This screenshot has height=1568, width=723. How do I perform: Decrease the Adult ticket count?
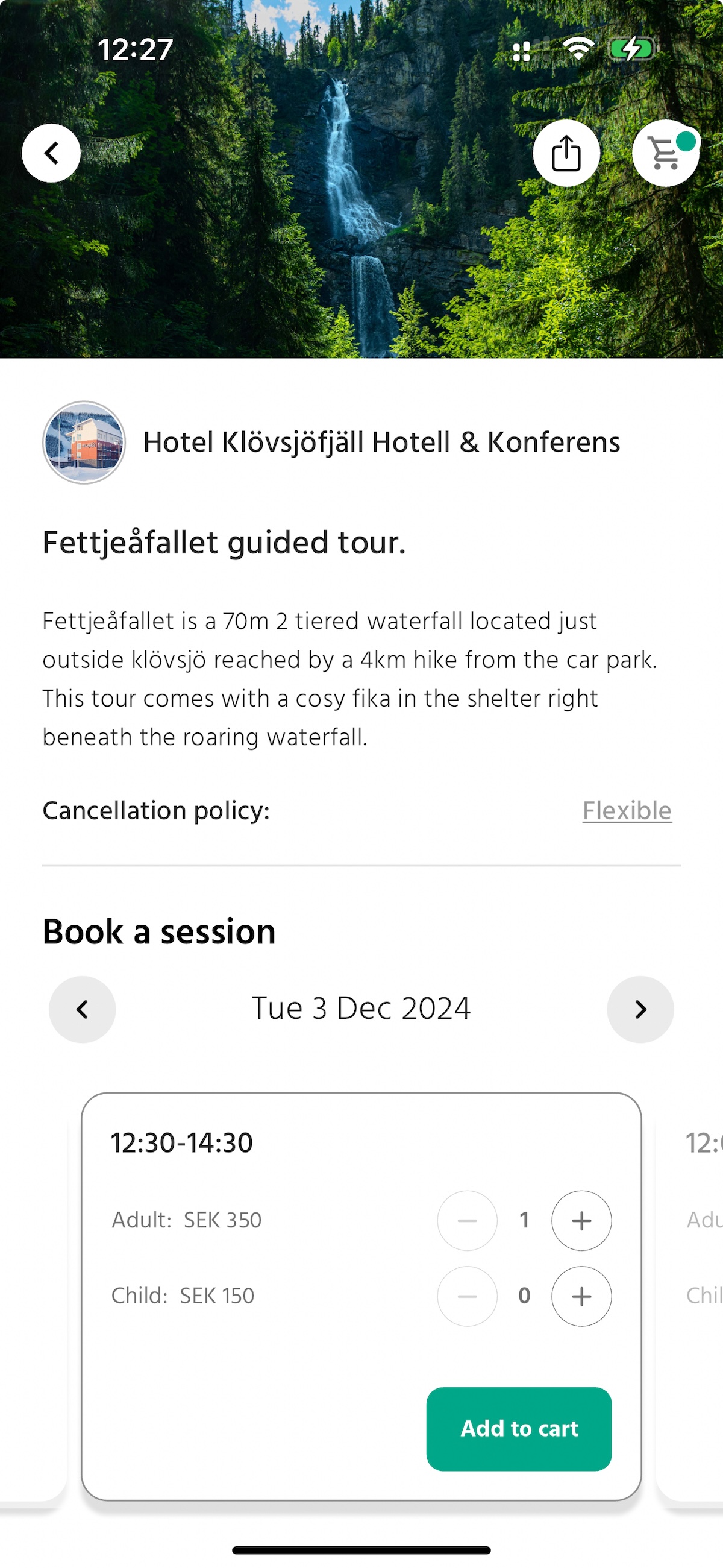pyautogui.click(x=468, y=1220)
